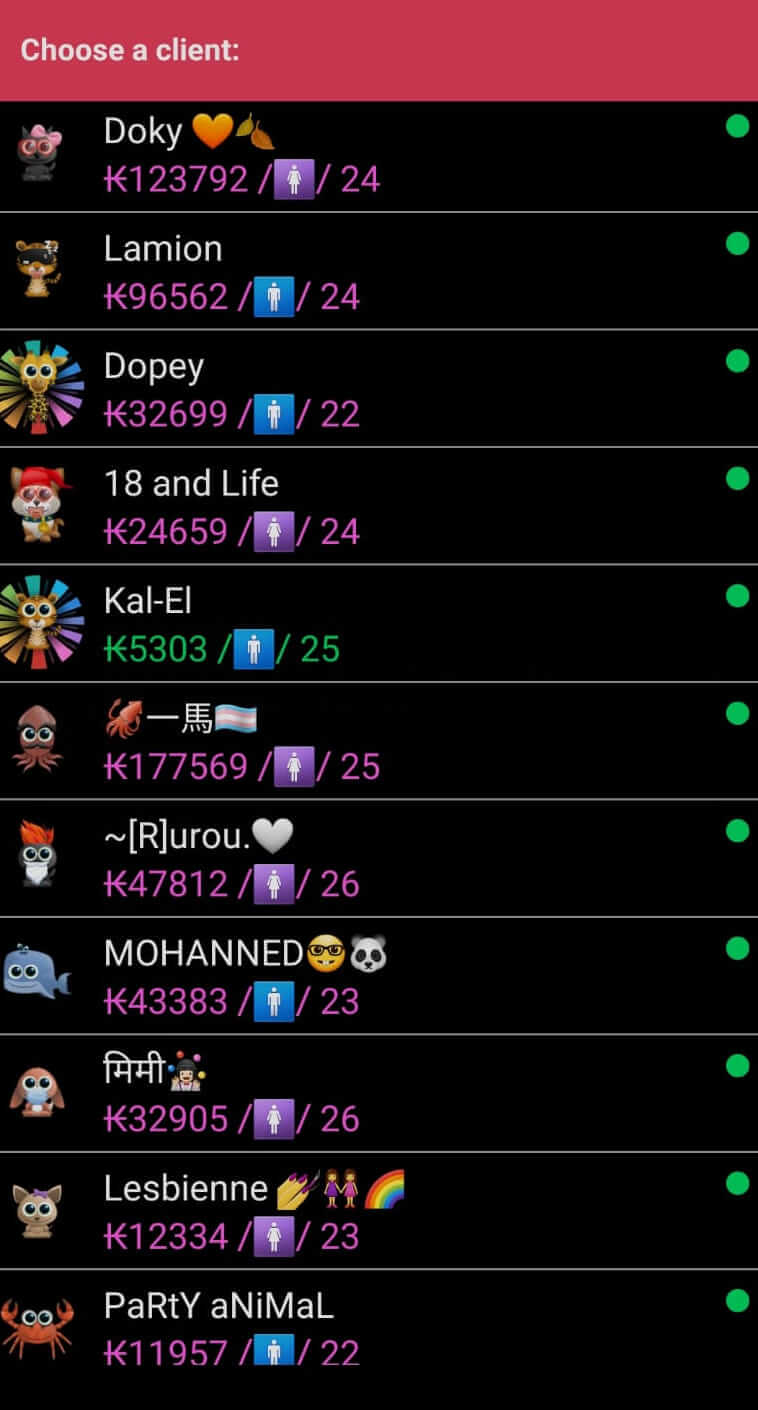Pick Lesbienne from the client list

click(379, 1211)
